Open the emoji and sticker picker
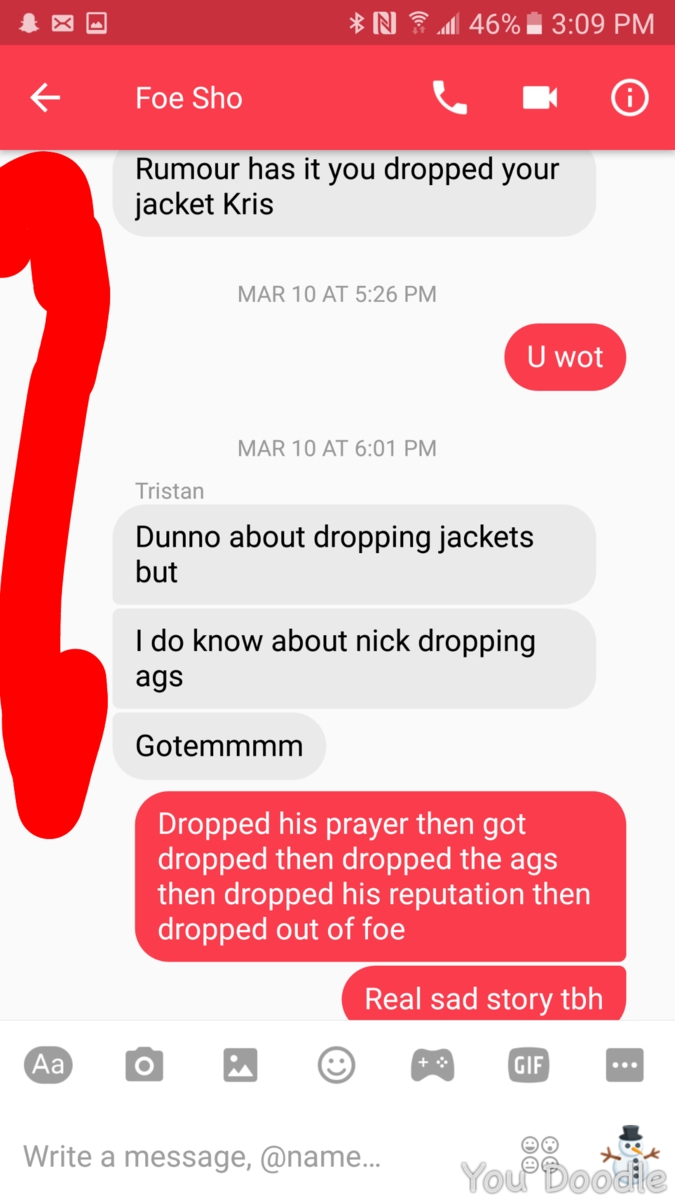The image size is (675, 1200). [x=337, y=1065]
